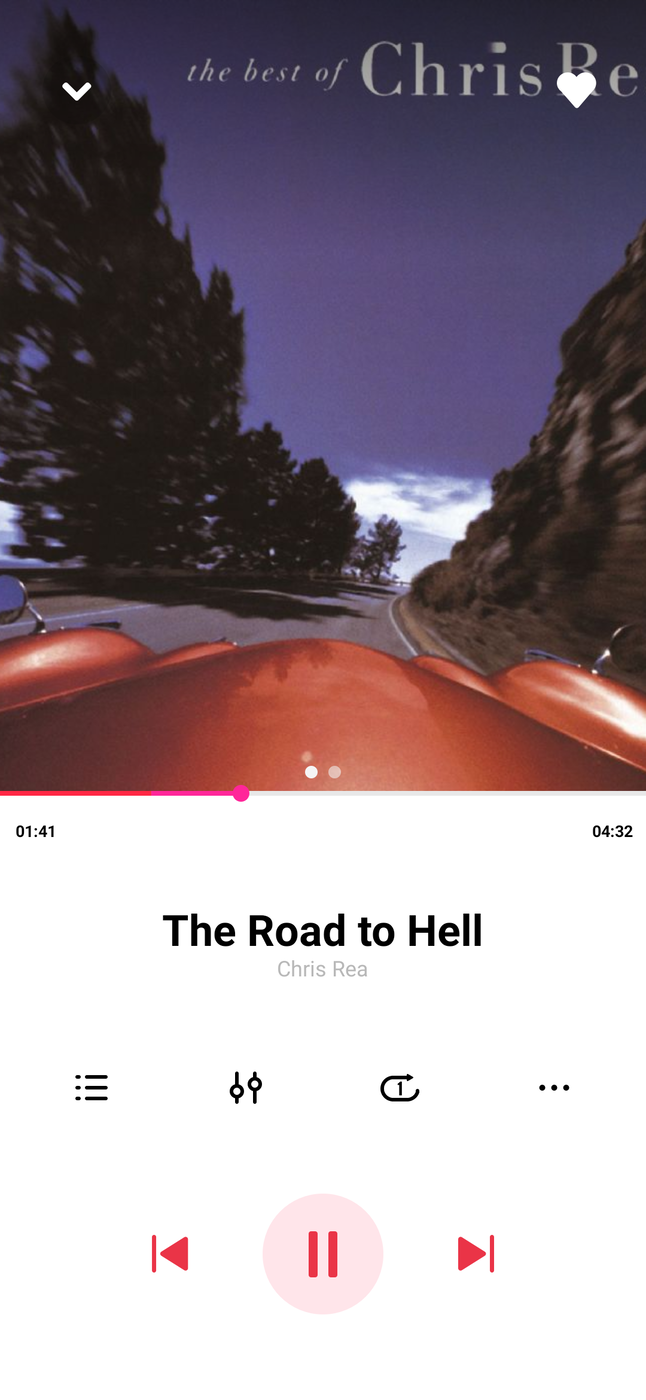Change the repeat-one mode

(399, 1087)
